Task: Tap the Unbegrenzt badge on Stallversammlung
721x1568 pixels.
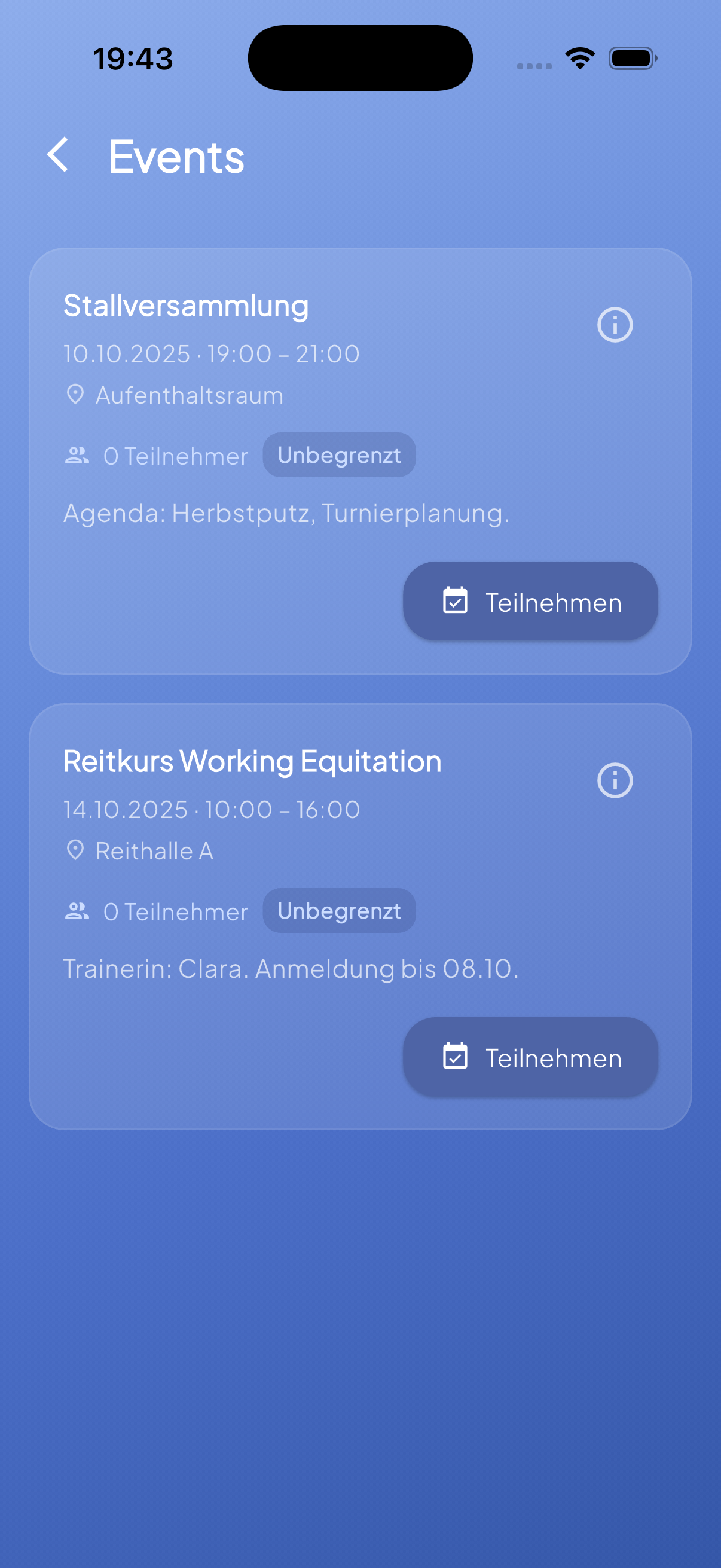Action: pyautogui.click(x=339, y=454)
